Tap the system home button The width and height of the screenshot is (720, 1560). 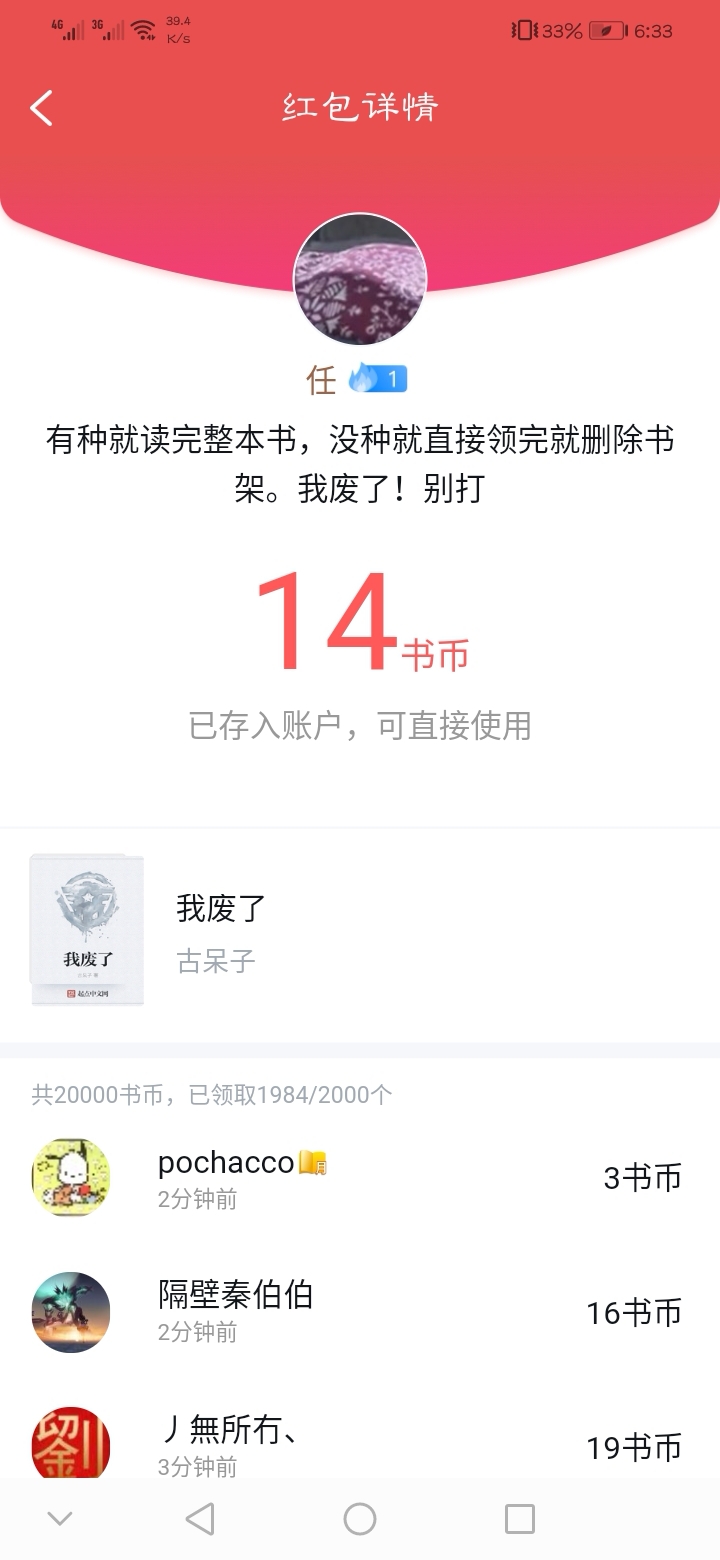360,1519
